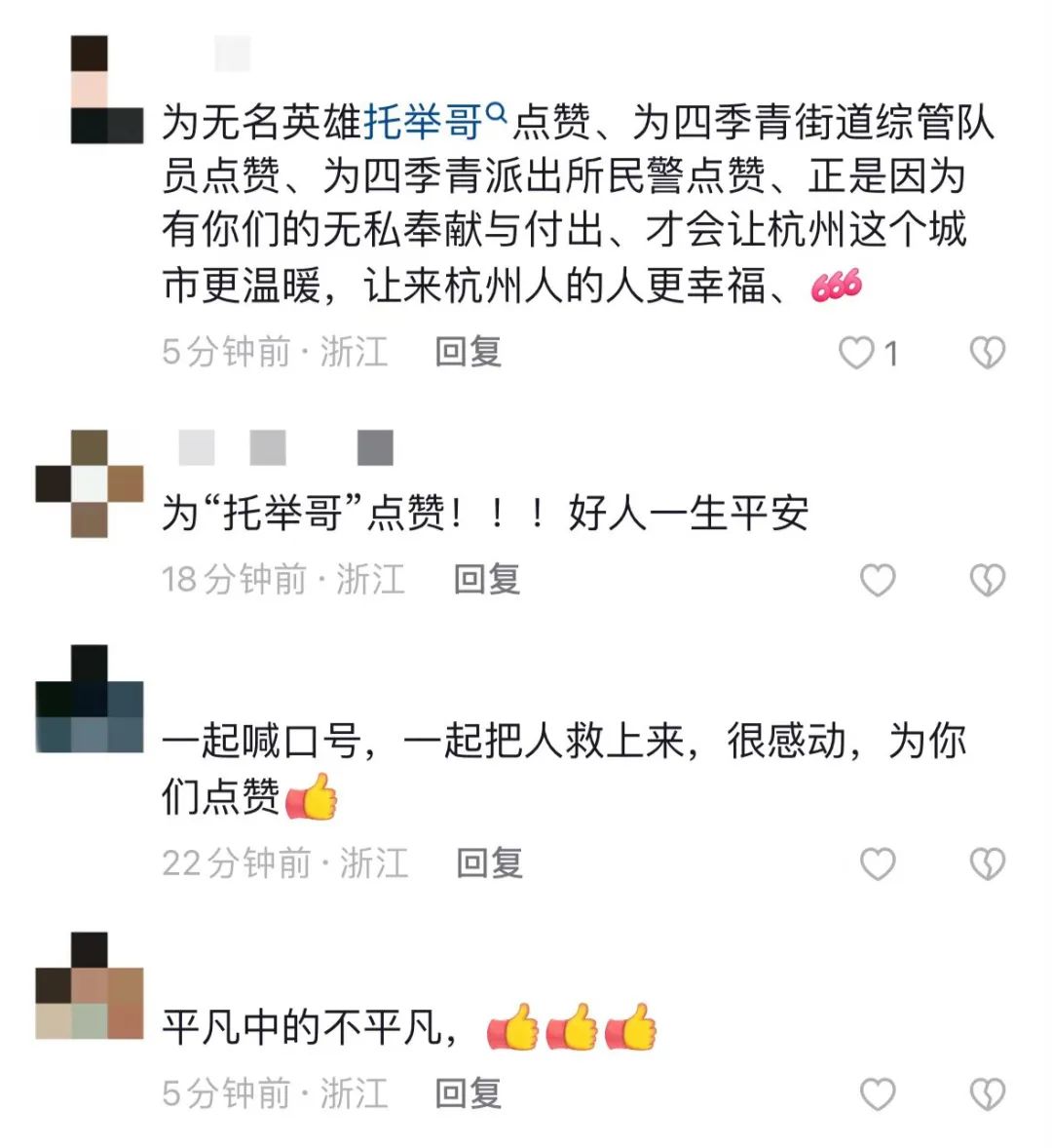Like the 好人一生平安 comment
Screen dimensions: 1052x1148
pos(877,581)
